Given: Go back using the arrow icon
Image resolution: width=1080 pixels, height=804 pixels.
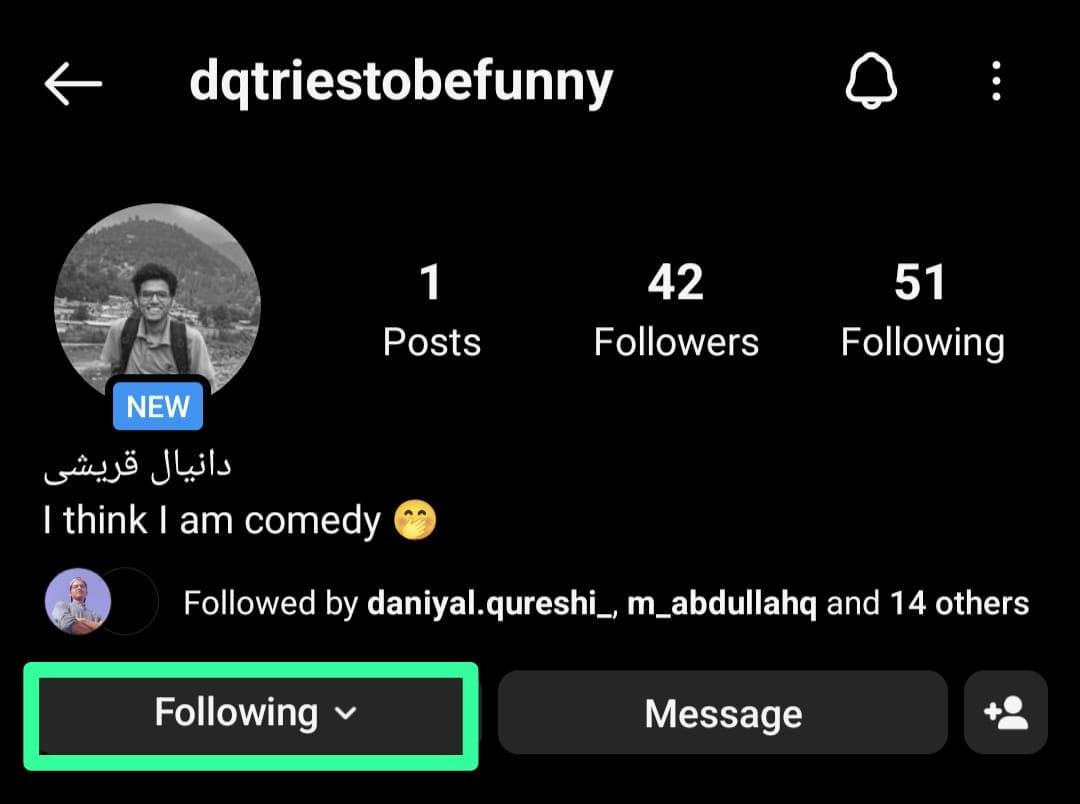Looking at the screenshot, I should (x=73, y=84).
